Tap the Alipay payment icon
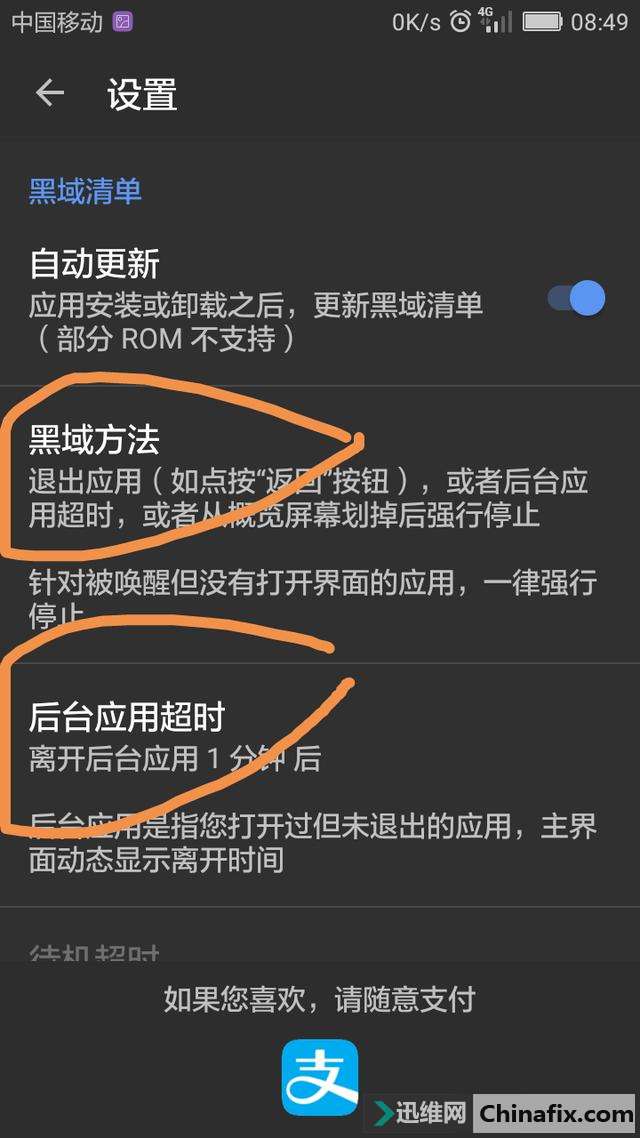640x1138 pixels. pos(319,1077)
